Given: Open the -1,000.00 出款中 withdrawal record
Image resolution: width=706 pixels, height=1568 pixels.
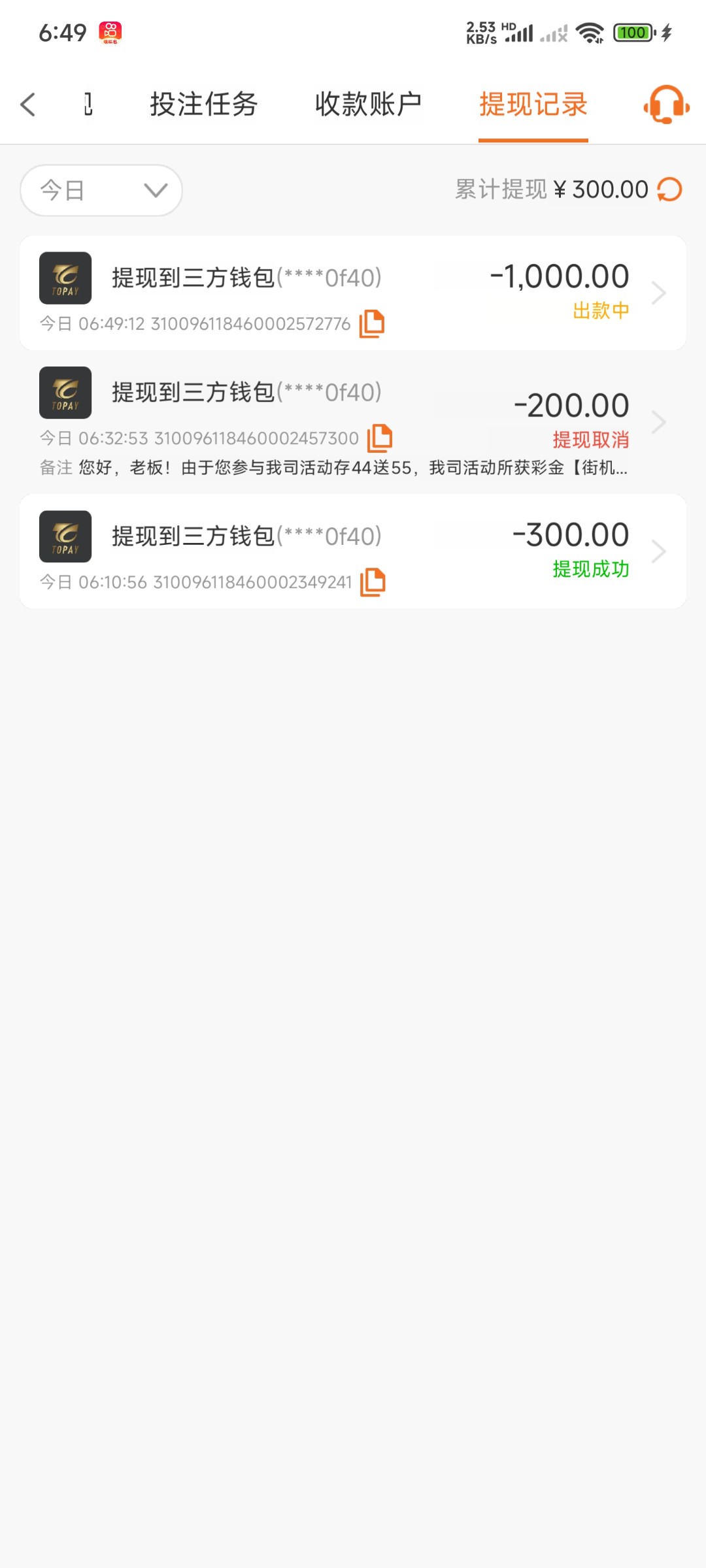Looking at the screenshot, I should (x=353, y=293).
